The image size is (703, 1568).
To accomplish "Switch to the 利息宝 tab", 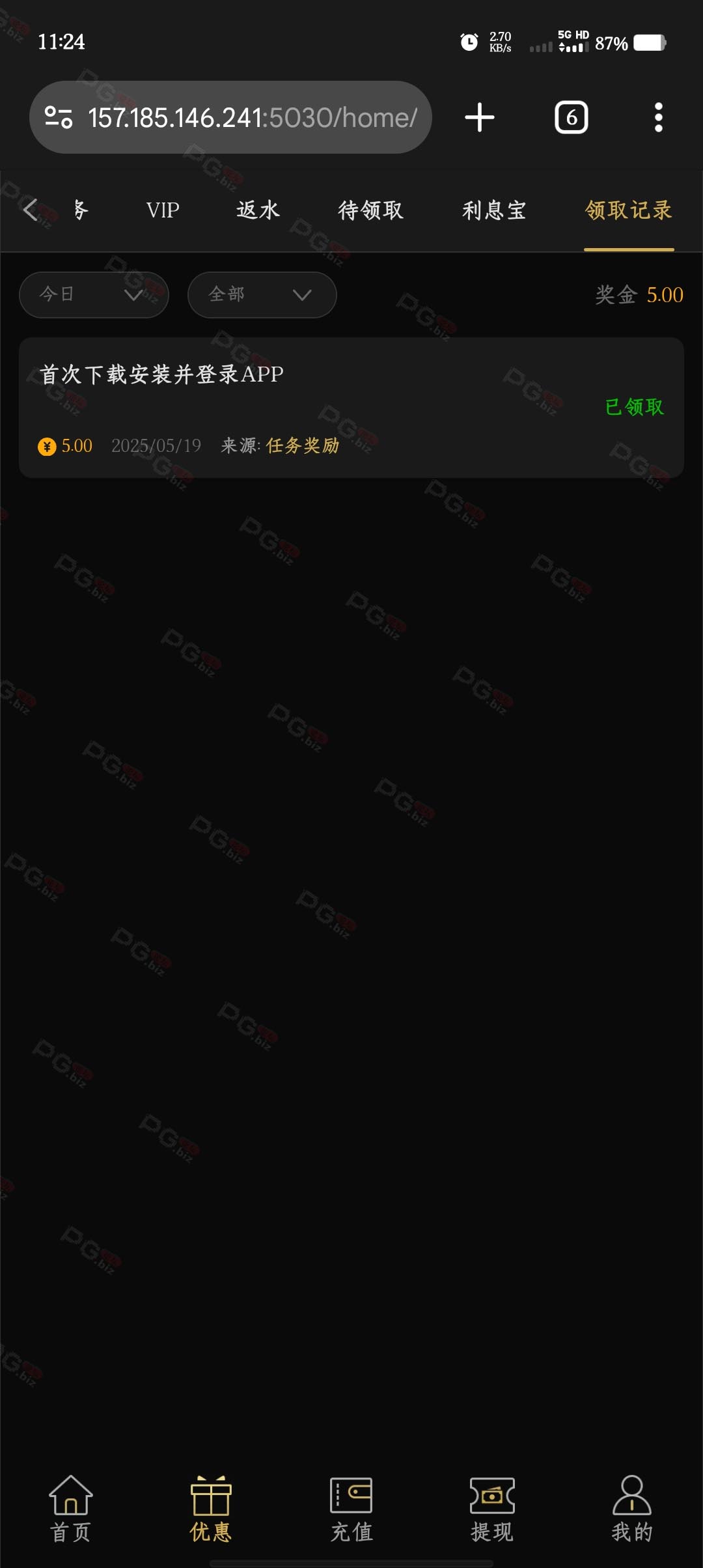I will point(494,210).
